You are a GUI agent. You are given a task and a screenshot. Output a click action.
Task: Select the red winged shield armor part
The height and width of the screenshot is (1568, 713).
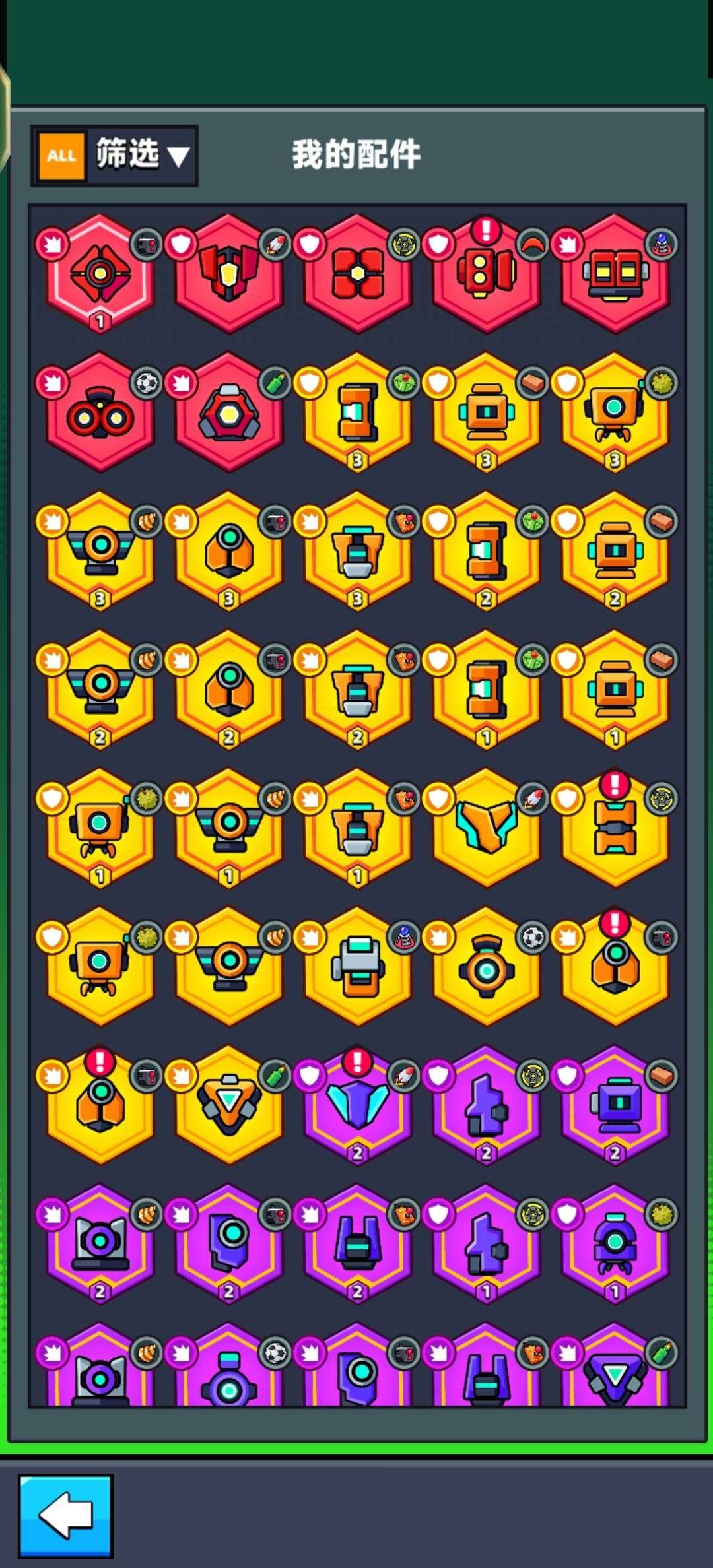tap(228, 273)
